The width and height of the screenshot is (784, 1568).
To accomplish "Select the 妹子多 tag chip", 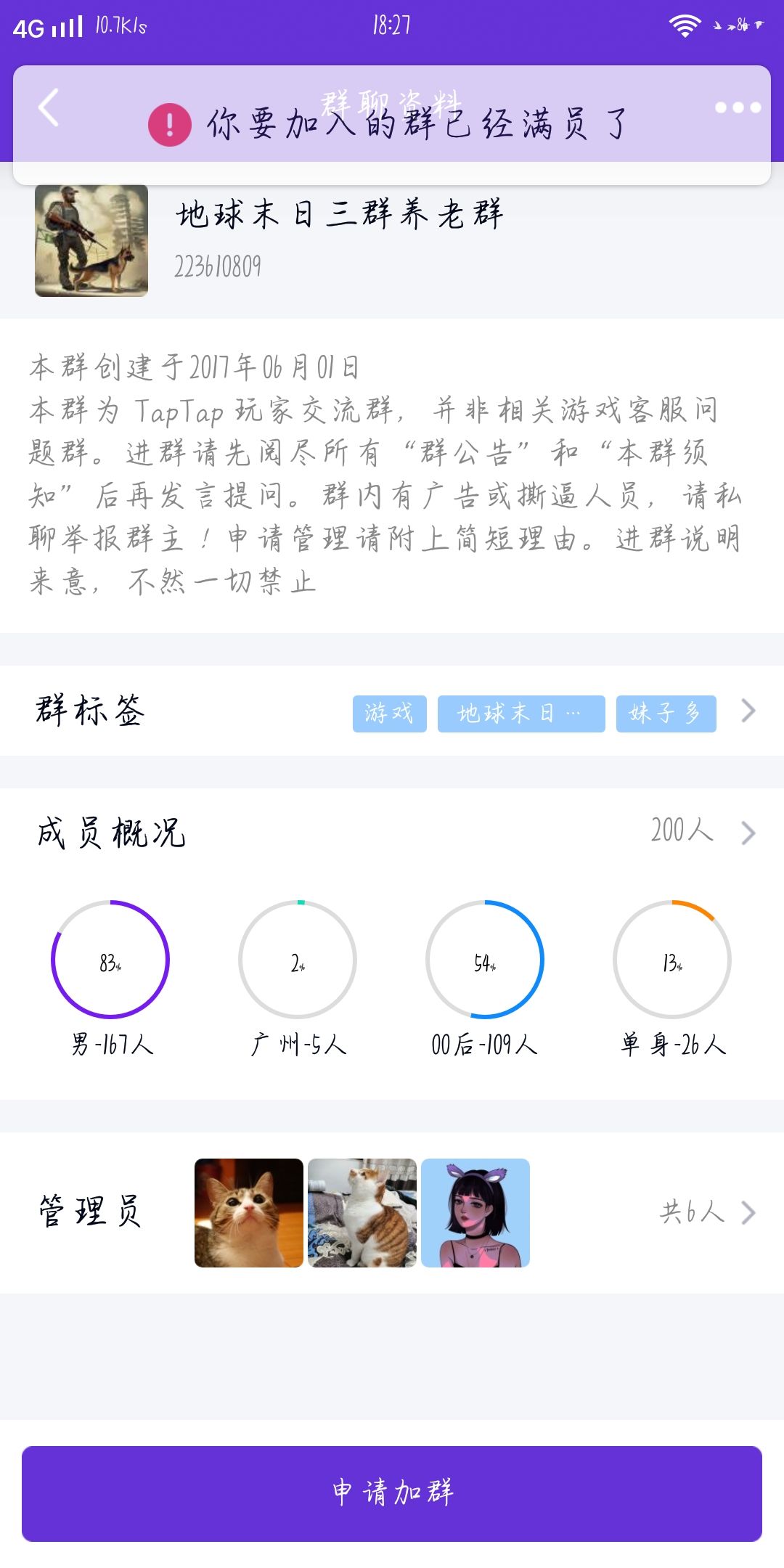I will (x=666, y=714).
